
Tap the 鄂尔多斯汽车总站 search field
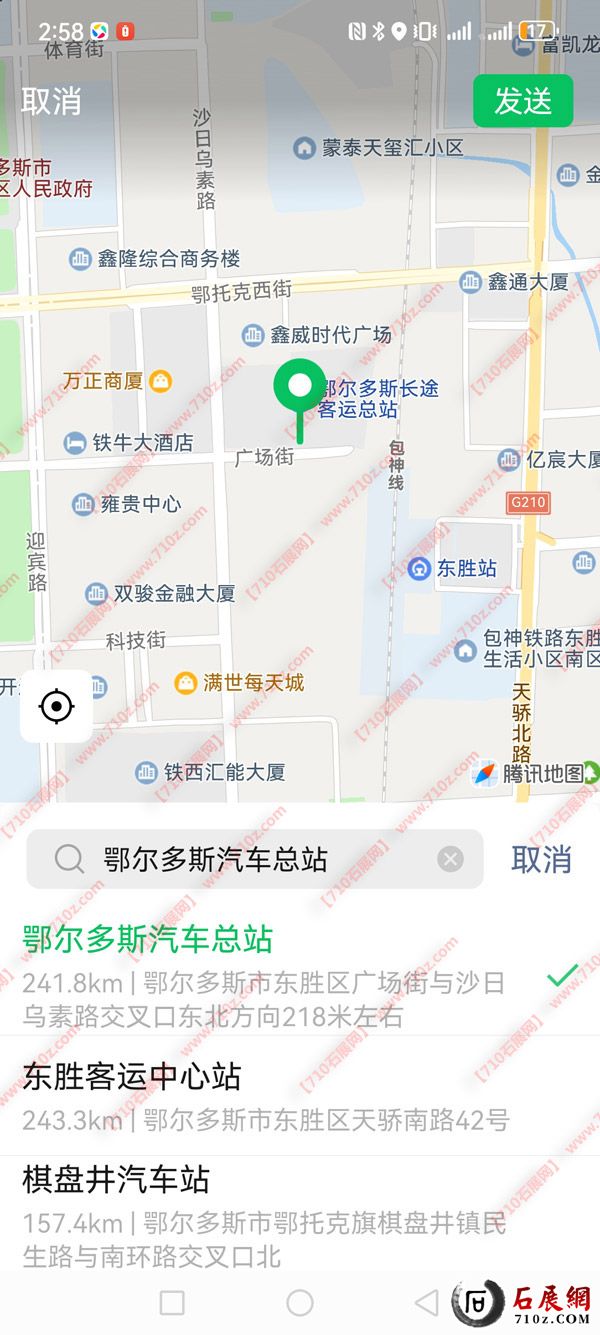pos(255,859)
